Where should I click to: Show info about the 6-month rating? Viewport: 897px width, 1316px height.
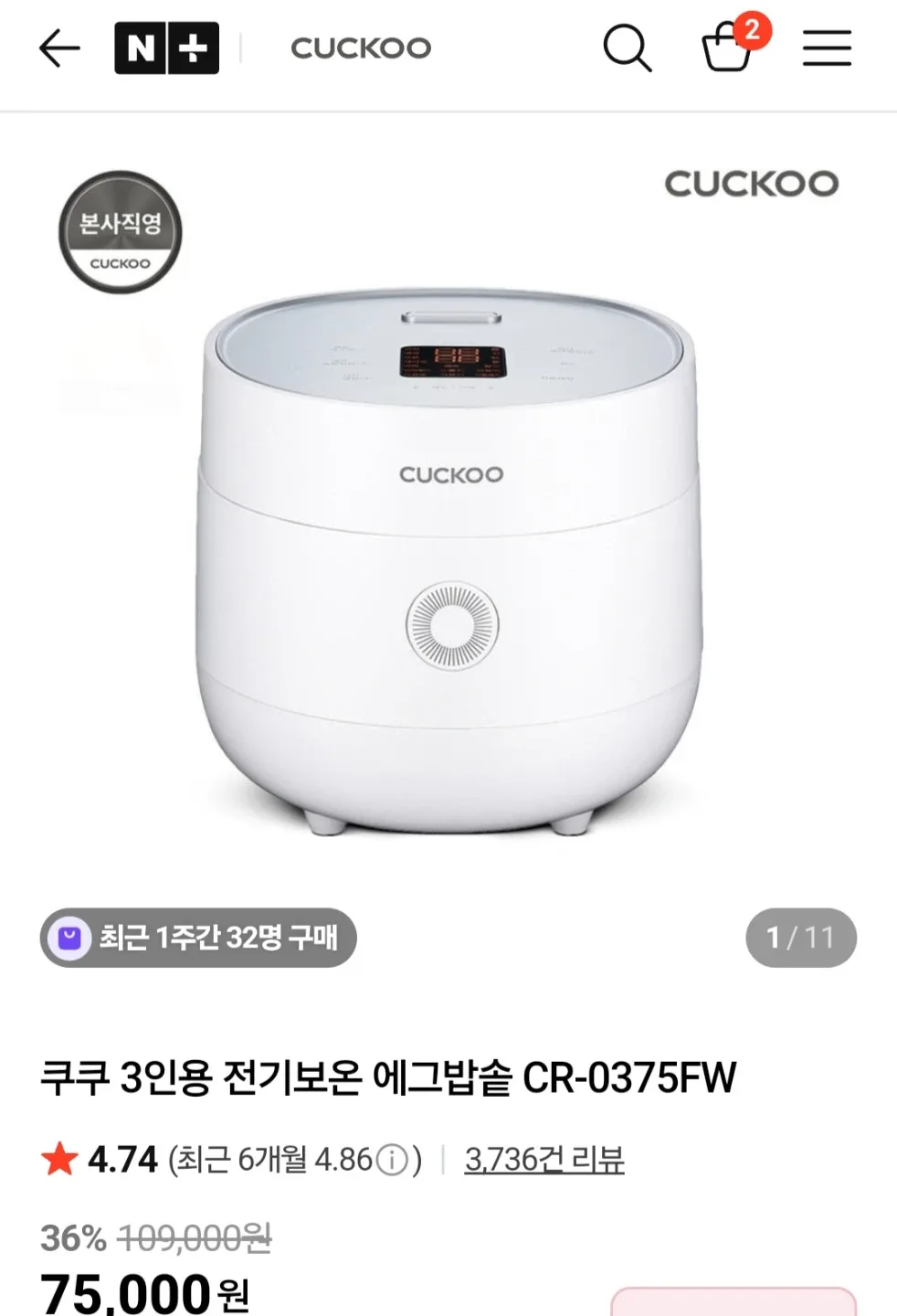(x=392, y=1161)
